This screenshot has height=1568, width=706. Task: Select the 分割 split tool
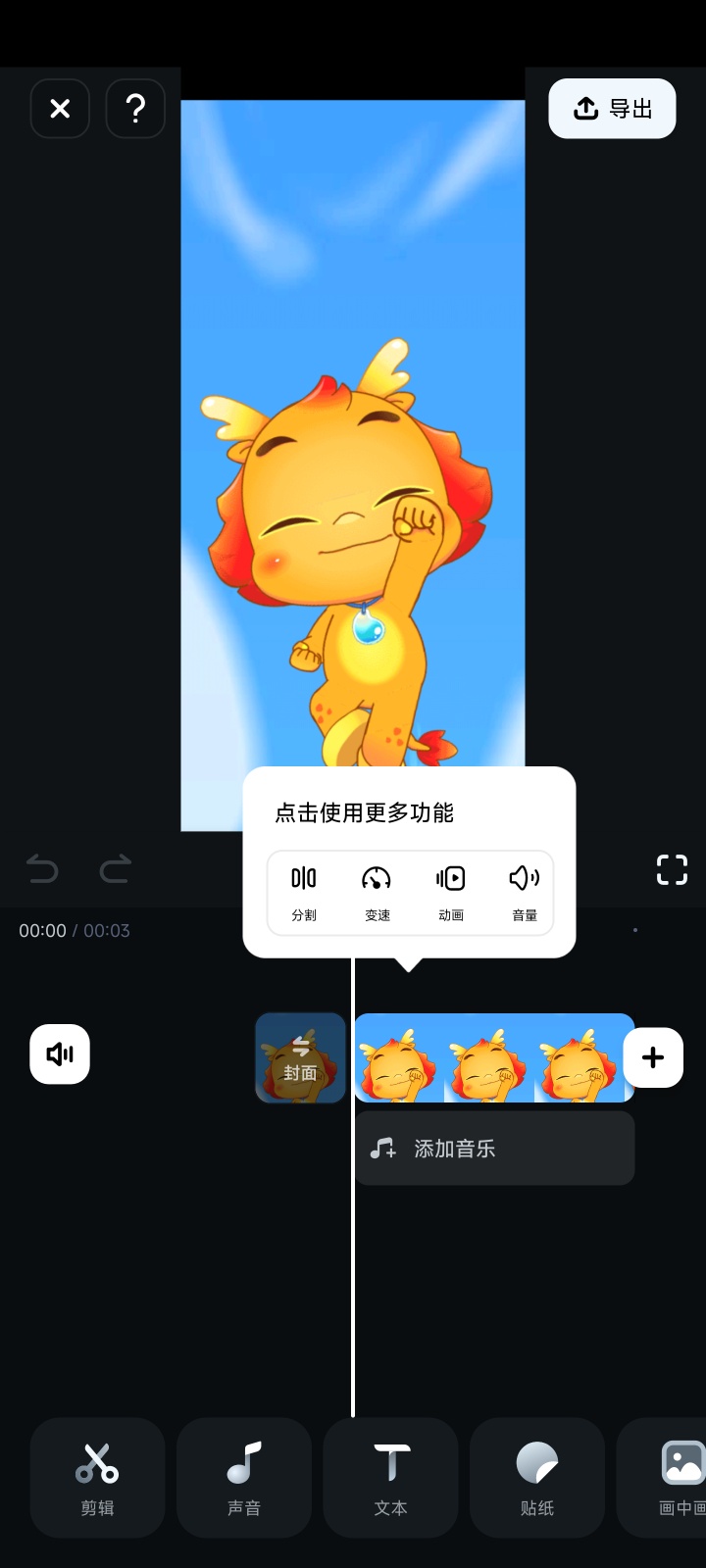click(302, 892)
